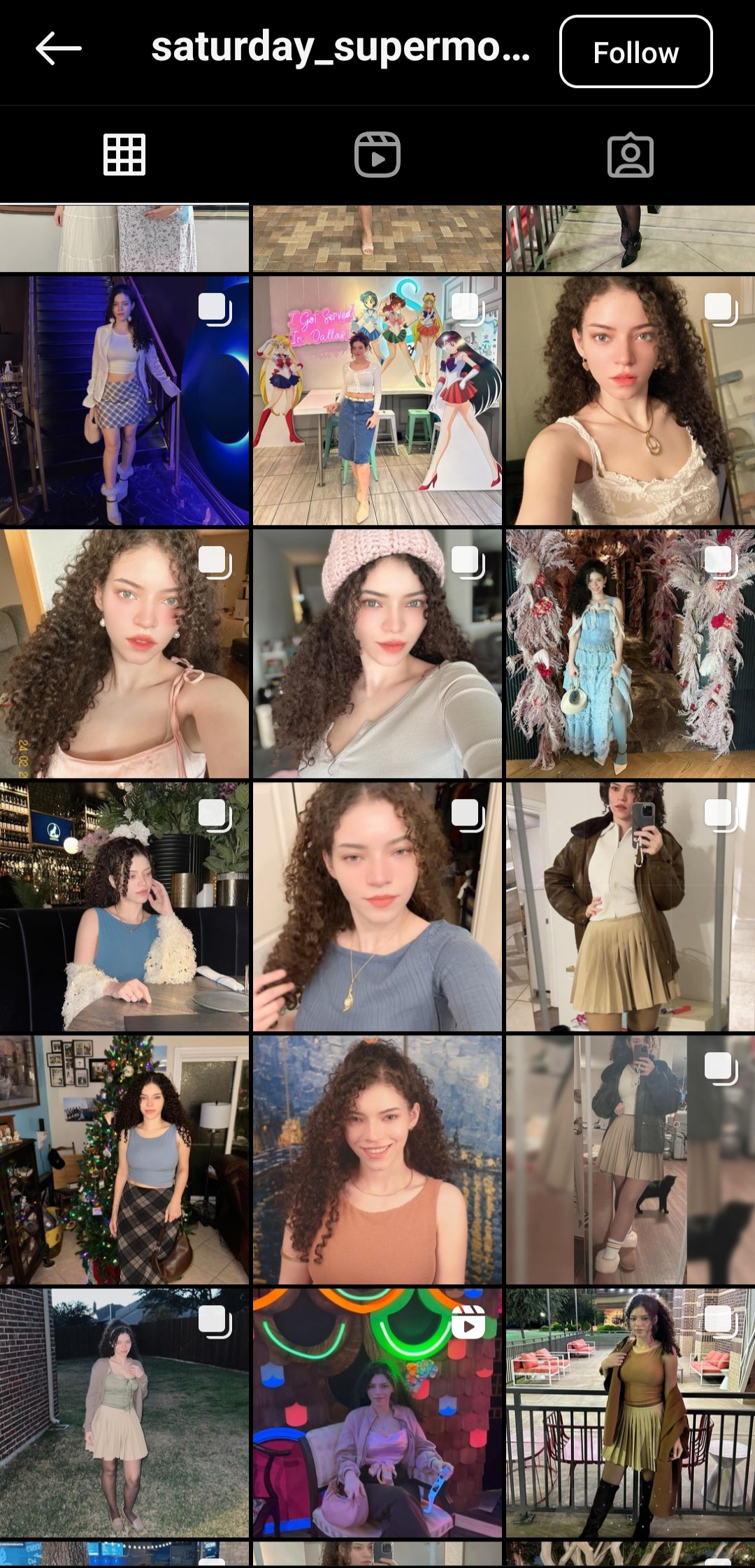Open the post with Sailor Moon cutouts
755x1568 pixels.
point(377,401)
